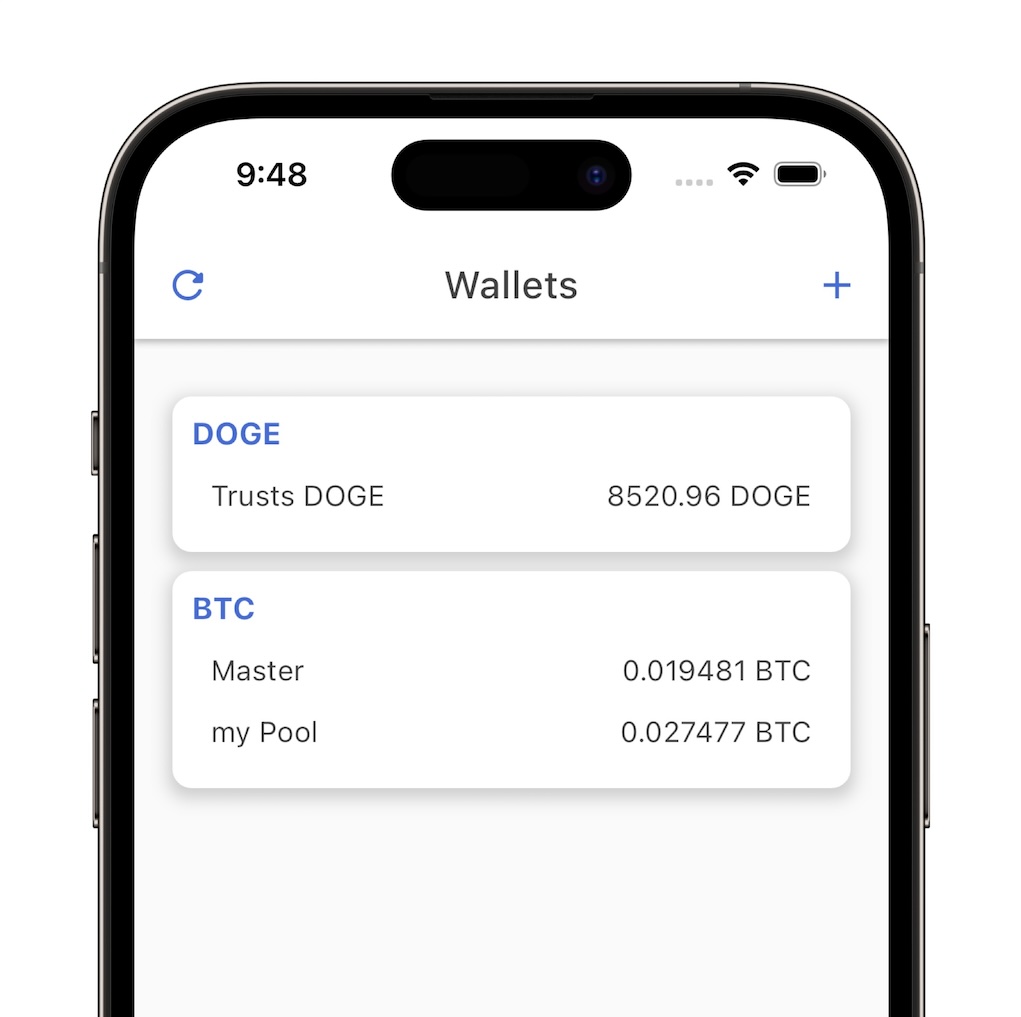Screen dimensions: 1021x1017
Task: Refresh the wallets list
Action: (x=188, y=286)
